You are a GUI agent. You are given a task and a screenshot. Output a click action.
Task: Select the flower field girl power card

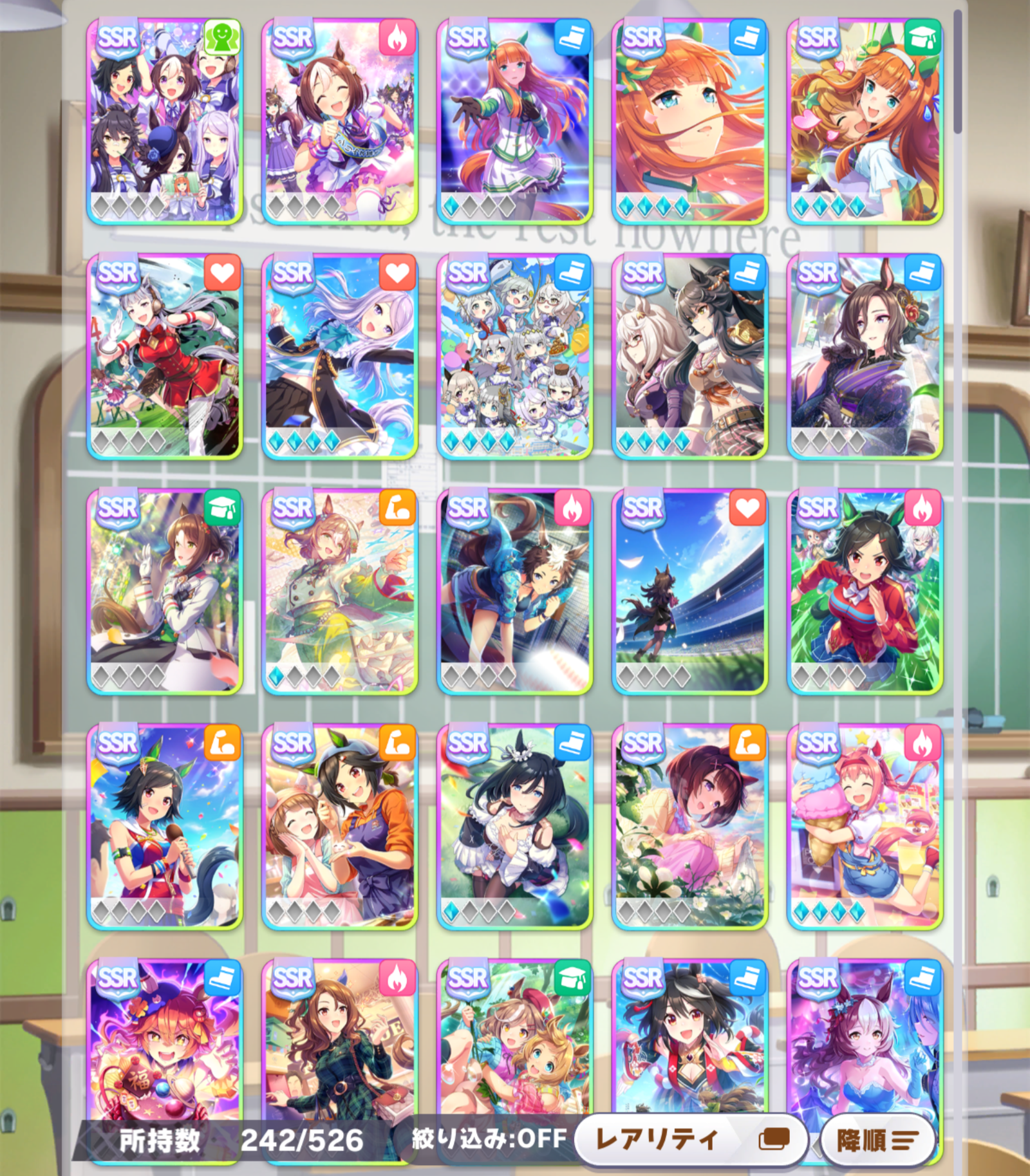click(x=689, y=826)
